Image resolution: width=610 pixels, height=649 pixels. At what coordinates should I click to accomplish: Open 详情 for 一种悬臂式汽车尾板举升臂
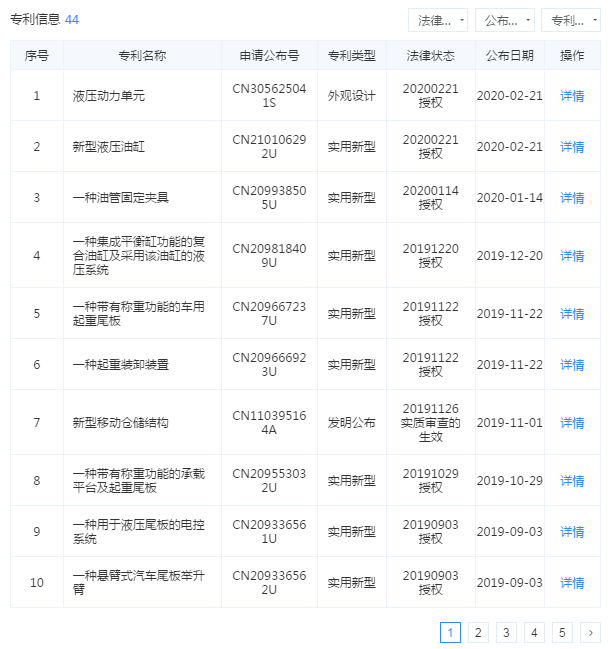[x=572, y=583]
